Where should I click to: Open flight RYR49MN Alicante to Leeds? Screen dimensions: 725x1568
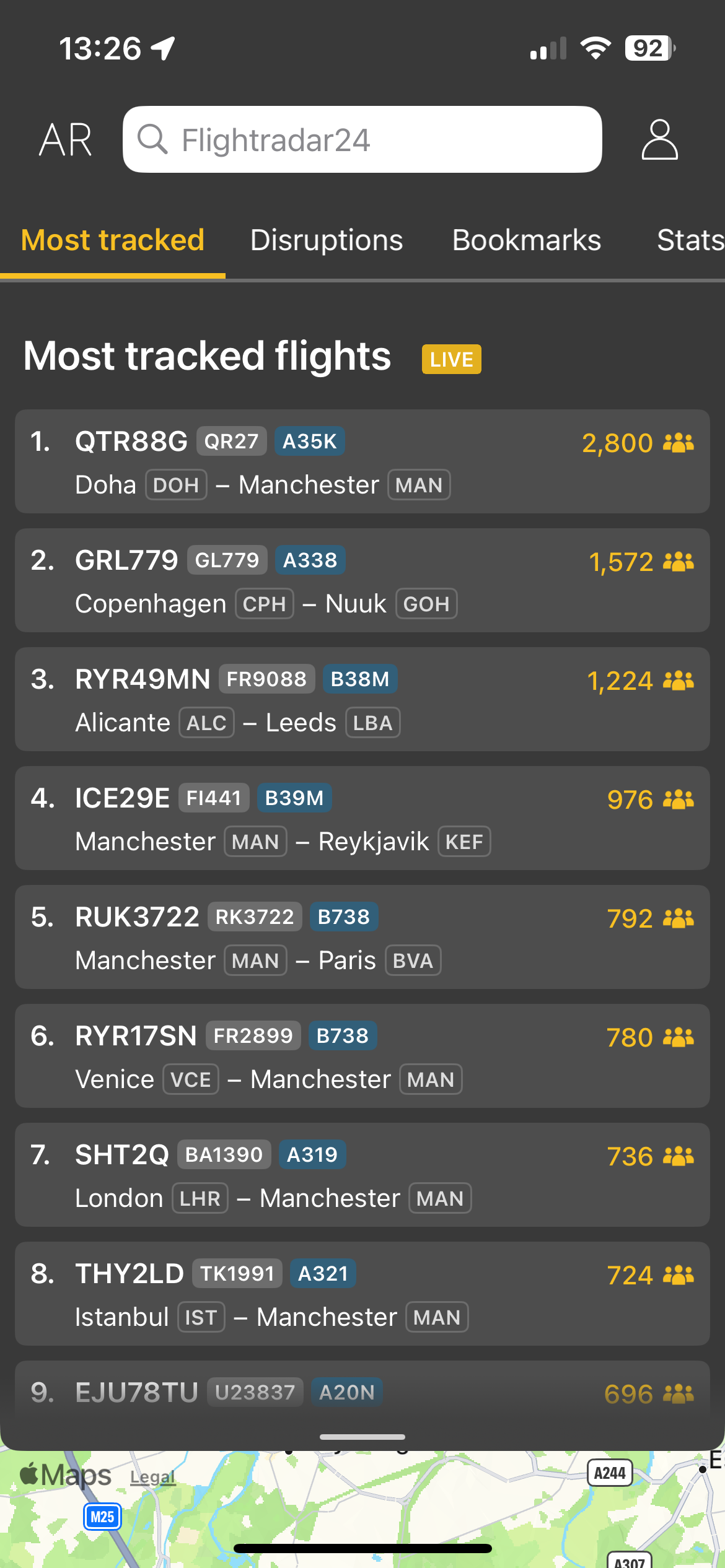tap(362, 700)
